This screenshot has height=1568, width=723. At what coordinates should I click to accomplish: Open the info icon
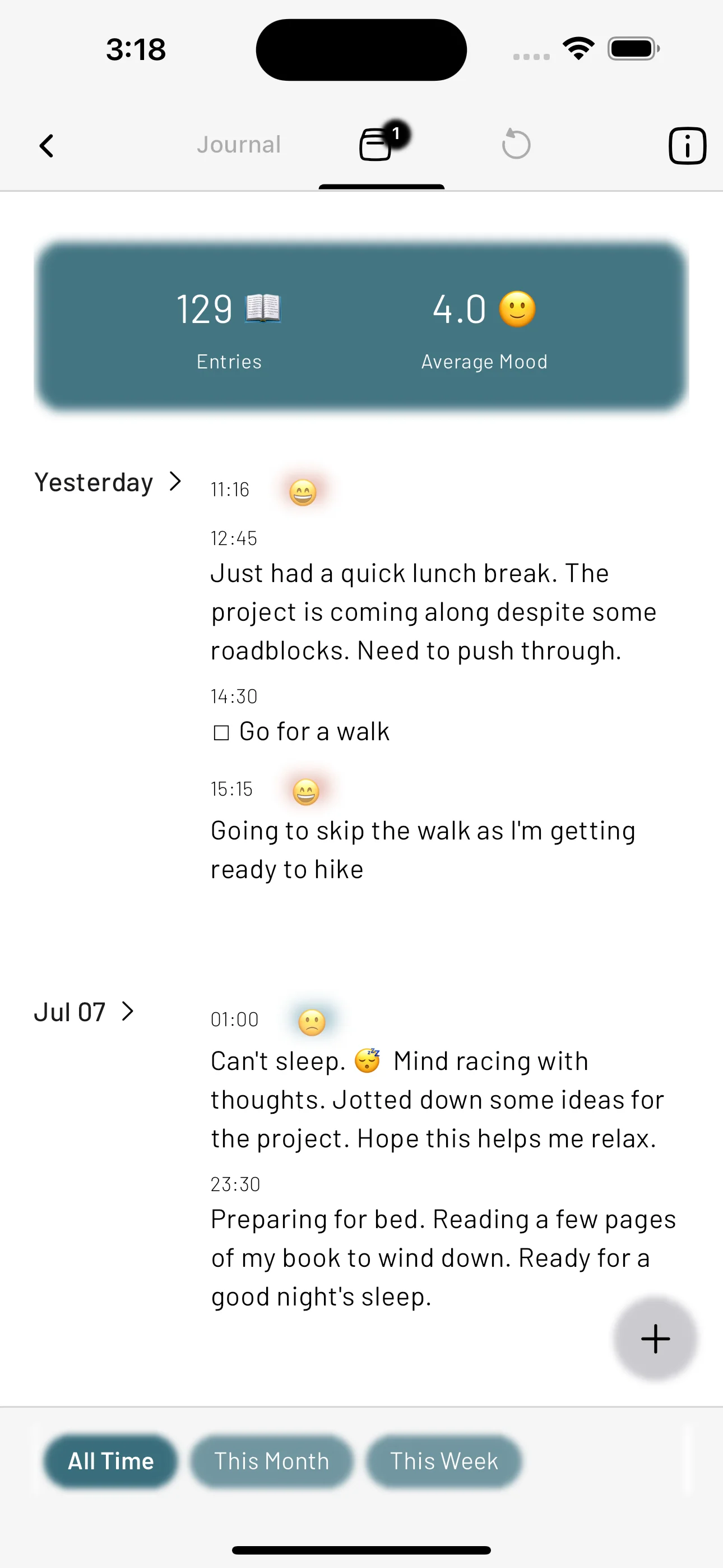(687, 146)
